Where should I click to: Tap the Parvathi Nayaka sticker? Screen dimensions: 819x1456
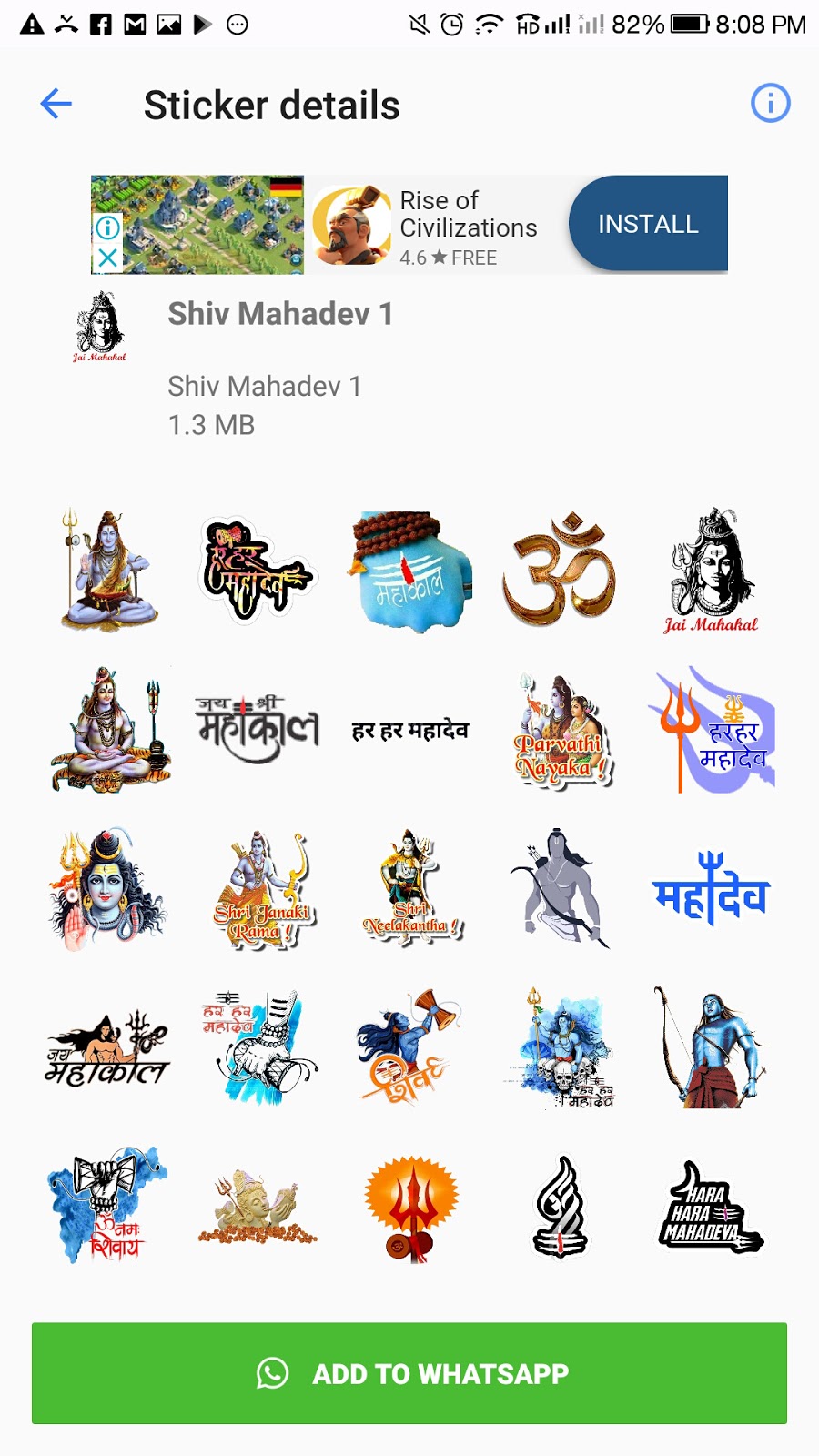click(x=561, y=728)
